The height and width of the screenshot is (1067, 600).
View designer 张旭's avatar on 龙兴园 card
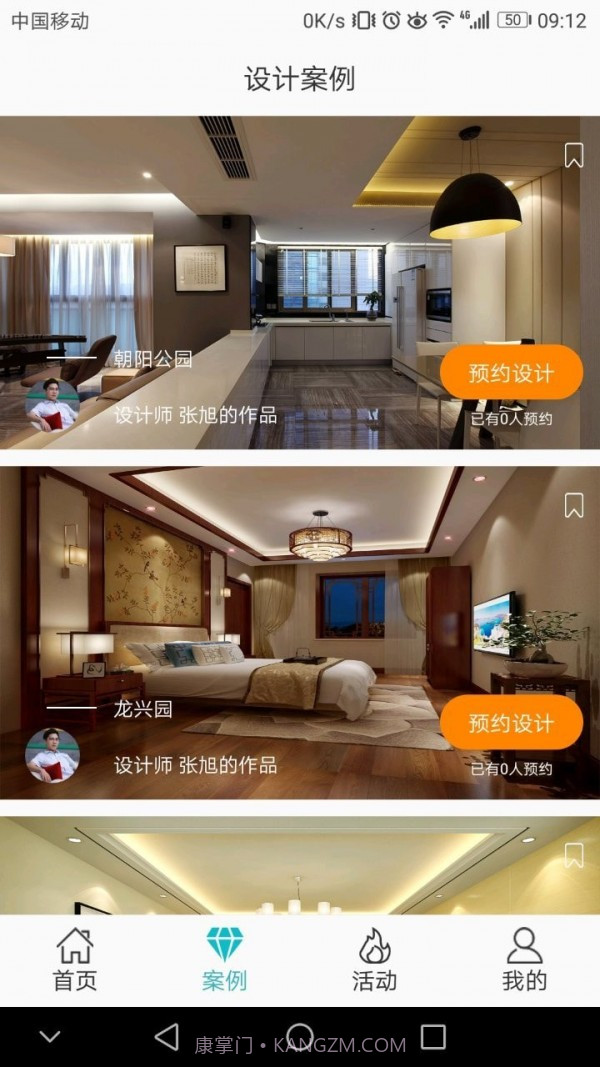pos(52,755)
